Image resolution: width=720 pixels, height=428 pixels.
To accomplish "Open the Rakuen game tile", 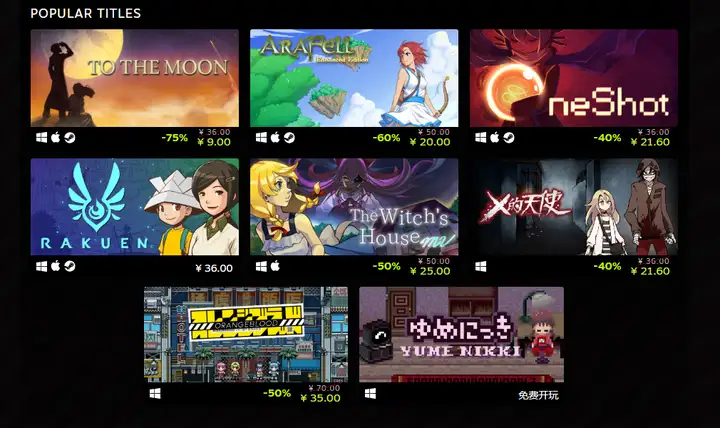I will pyautogui.click(x=134, y=207).
